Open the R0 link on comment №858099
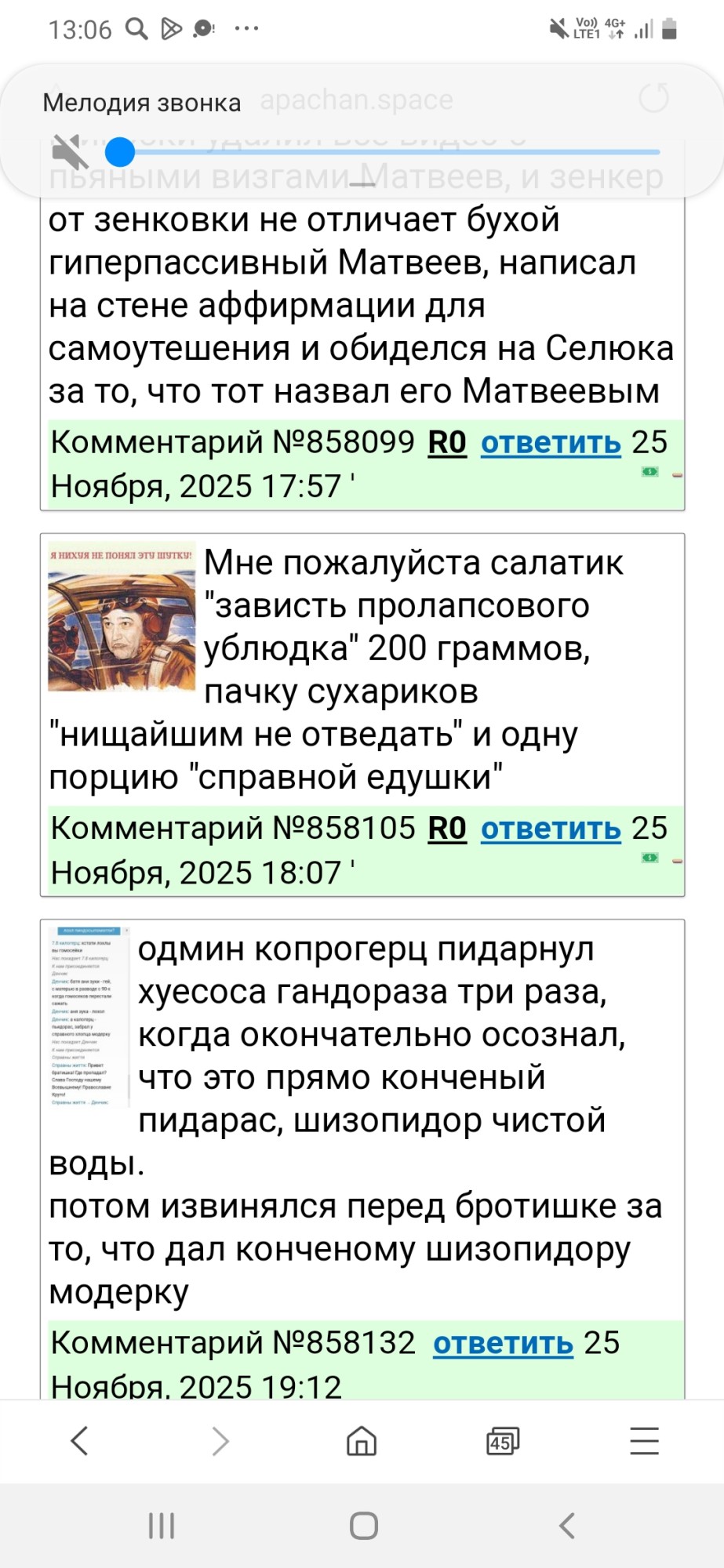724x1568 pixels. point(447,444)
